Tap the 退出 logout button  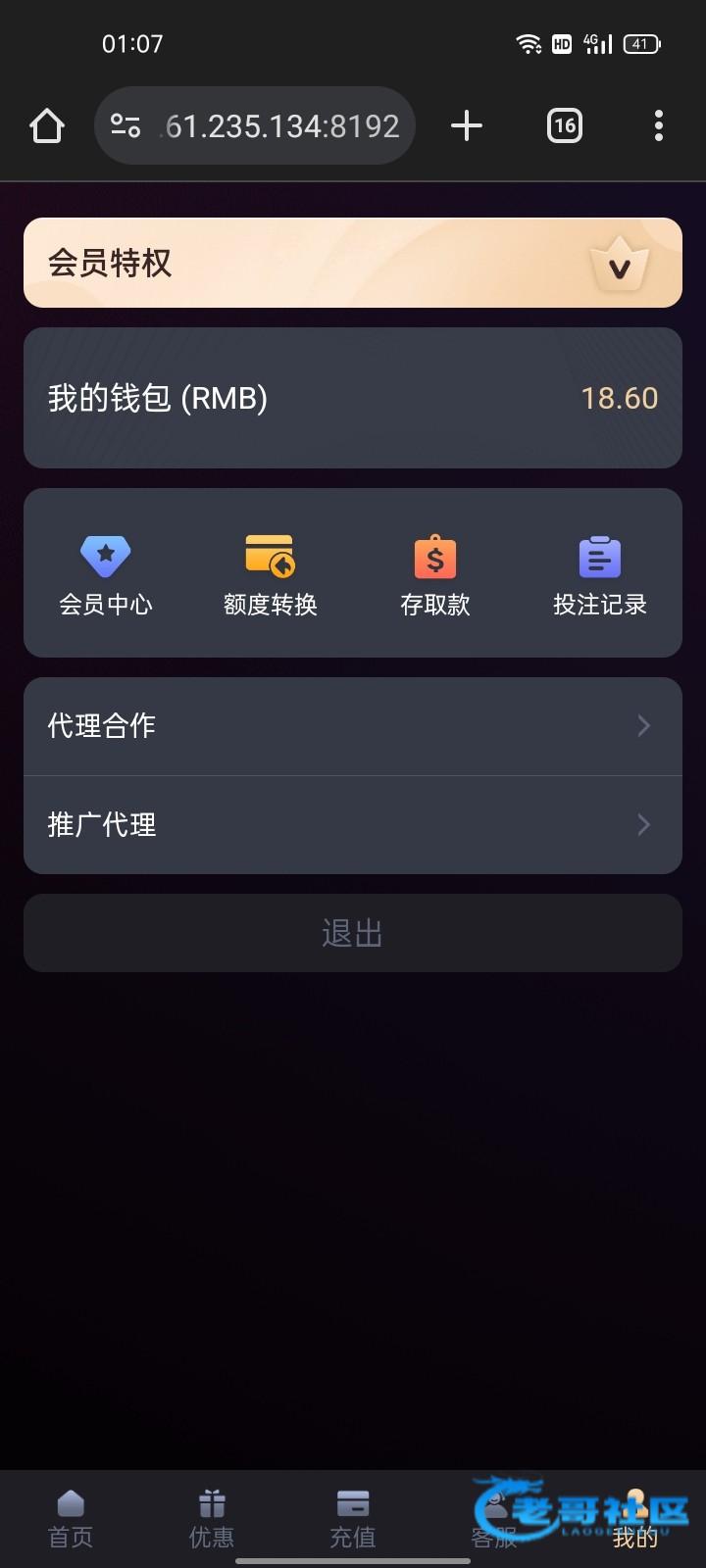[x=353, y=933]
